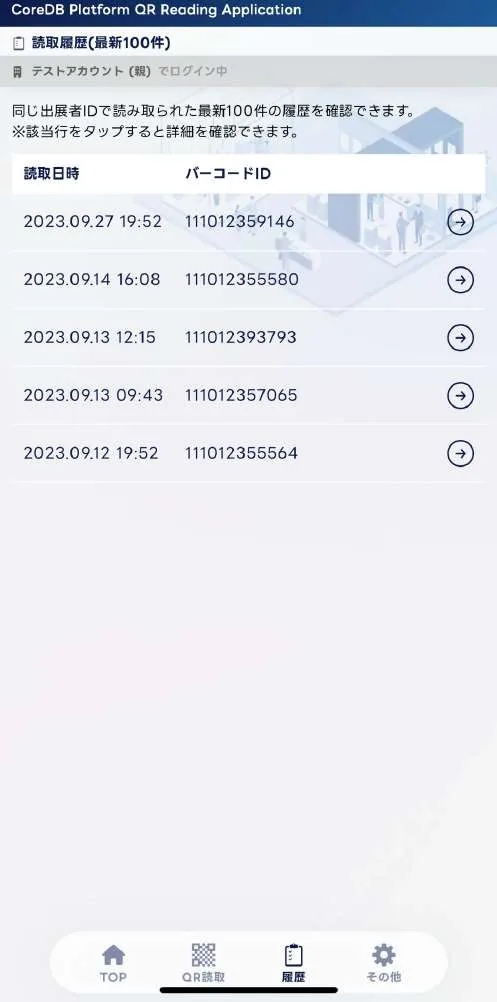
Task: Open the 2023.09.13 12:15 scan entry
Action: point(248,337)
